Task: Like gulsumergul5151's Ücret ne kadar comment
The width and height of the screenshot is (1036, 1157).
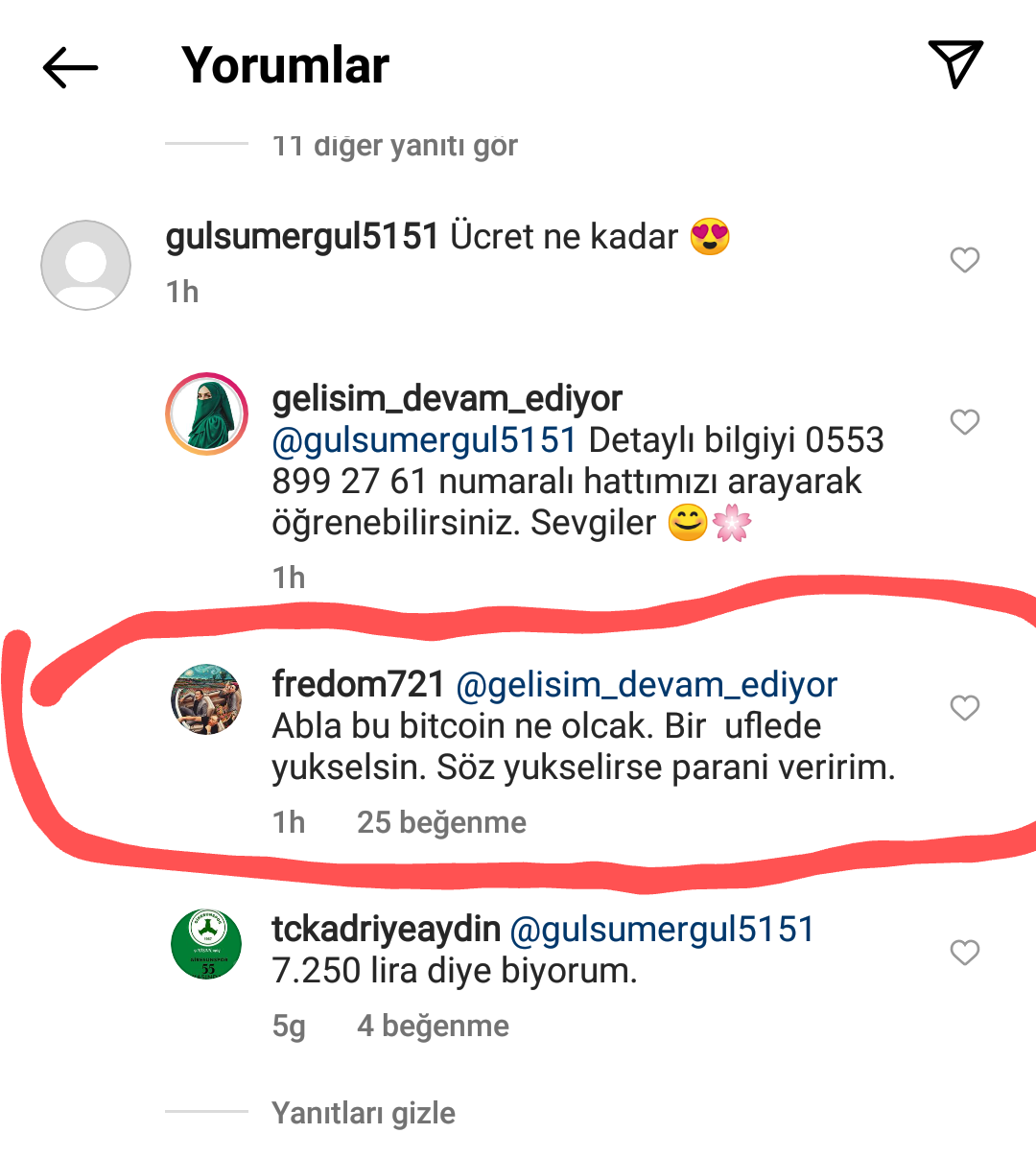Action: coord(964,260)
